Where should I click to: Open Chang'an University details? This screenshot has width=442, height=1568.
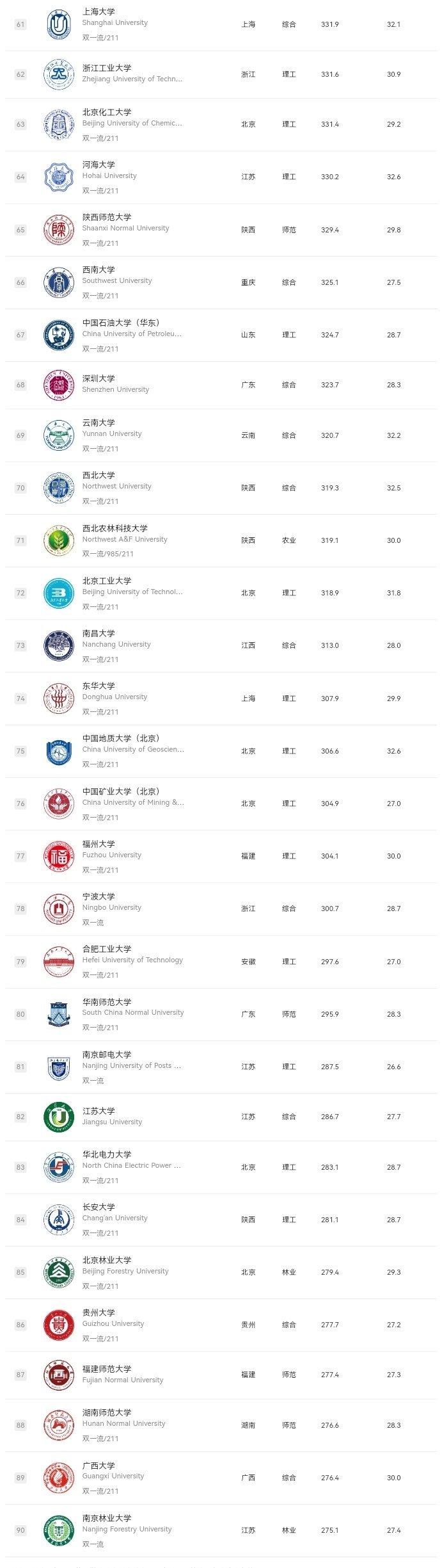click(99, 1208)
